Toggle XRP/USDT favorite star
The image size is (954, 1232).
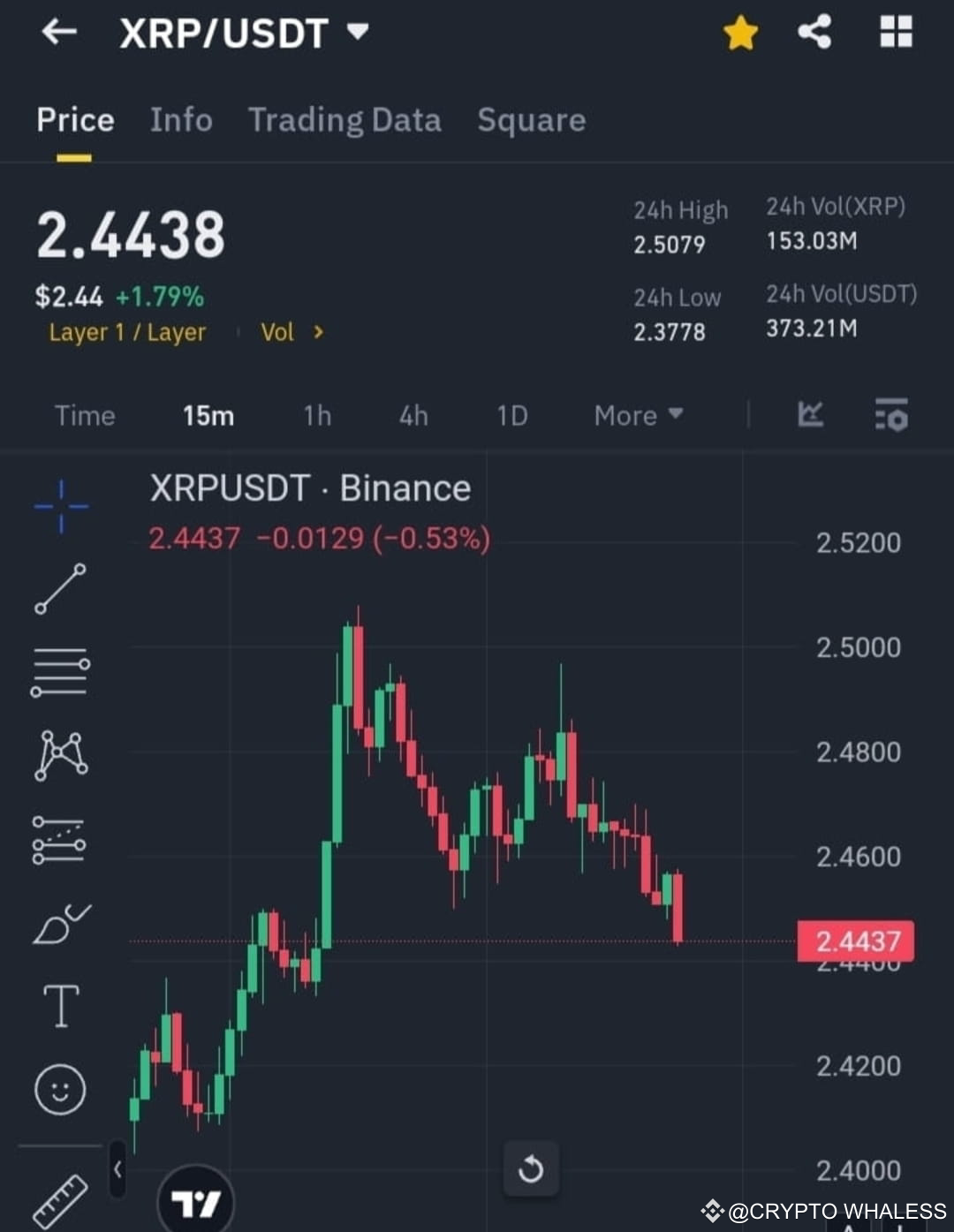click(x=740, y=33)
